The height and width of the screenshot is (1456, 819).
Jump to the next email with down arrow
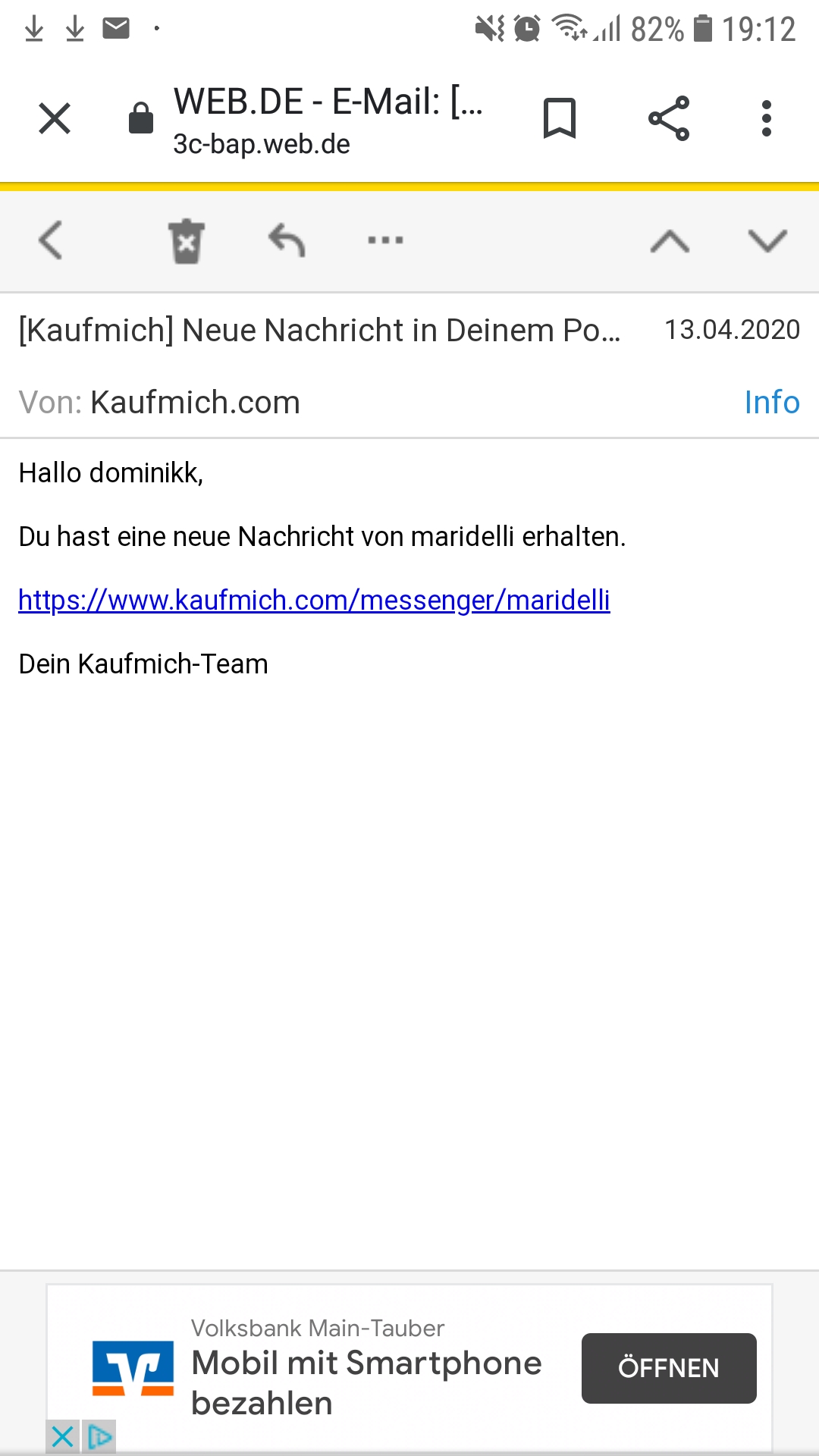(x=767, y=241)
